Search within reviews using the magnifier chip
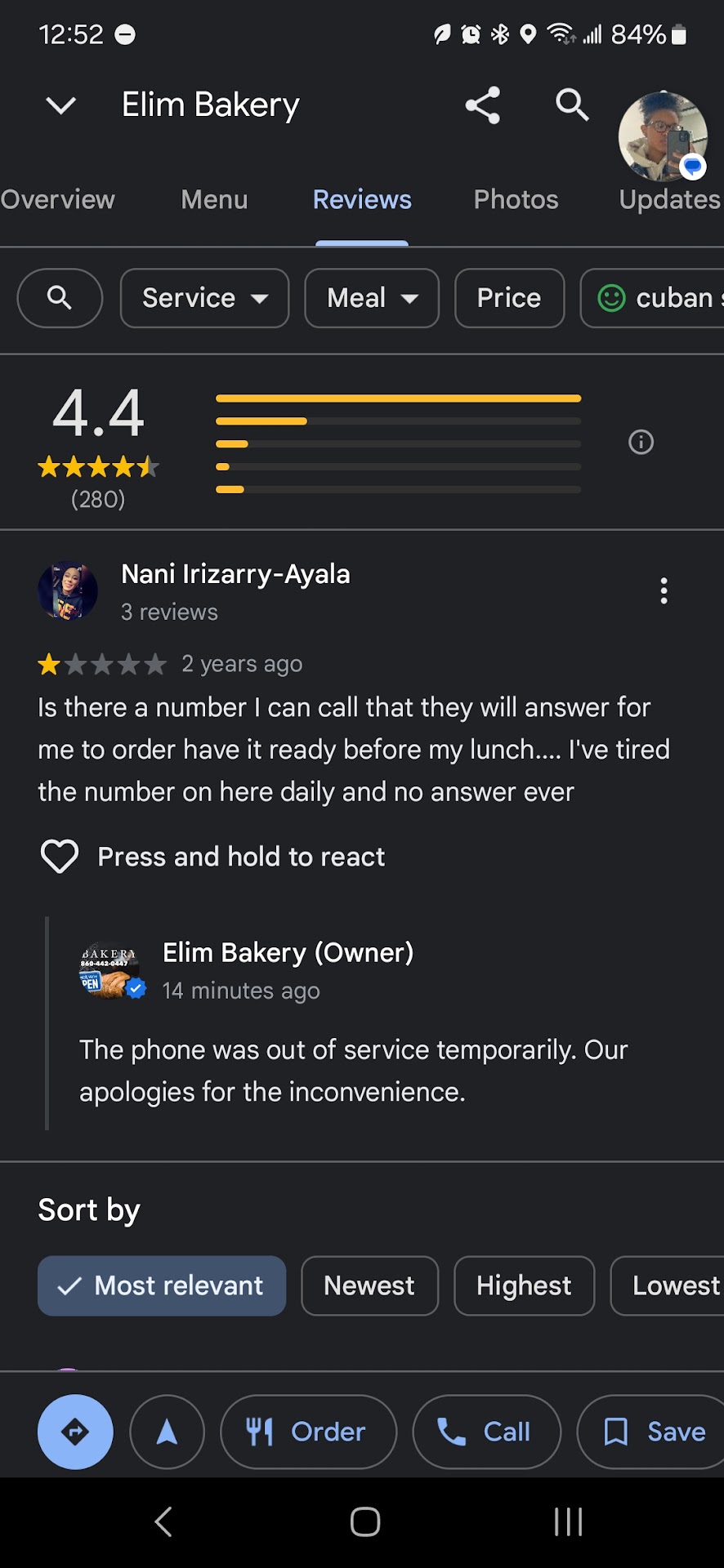 60,298
